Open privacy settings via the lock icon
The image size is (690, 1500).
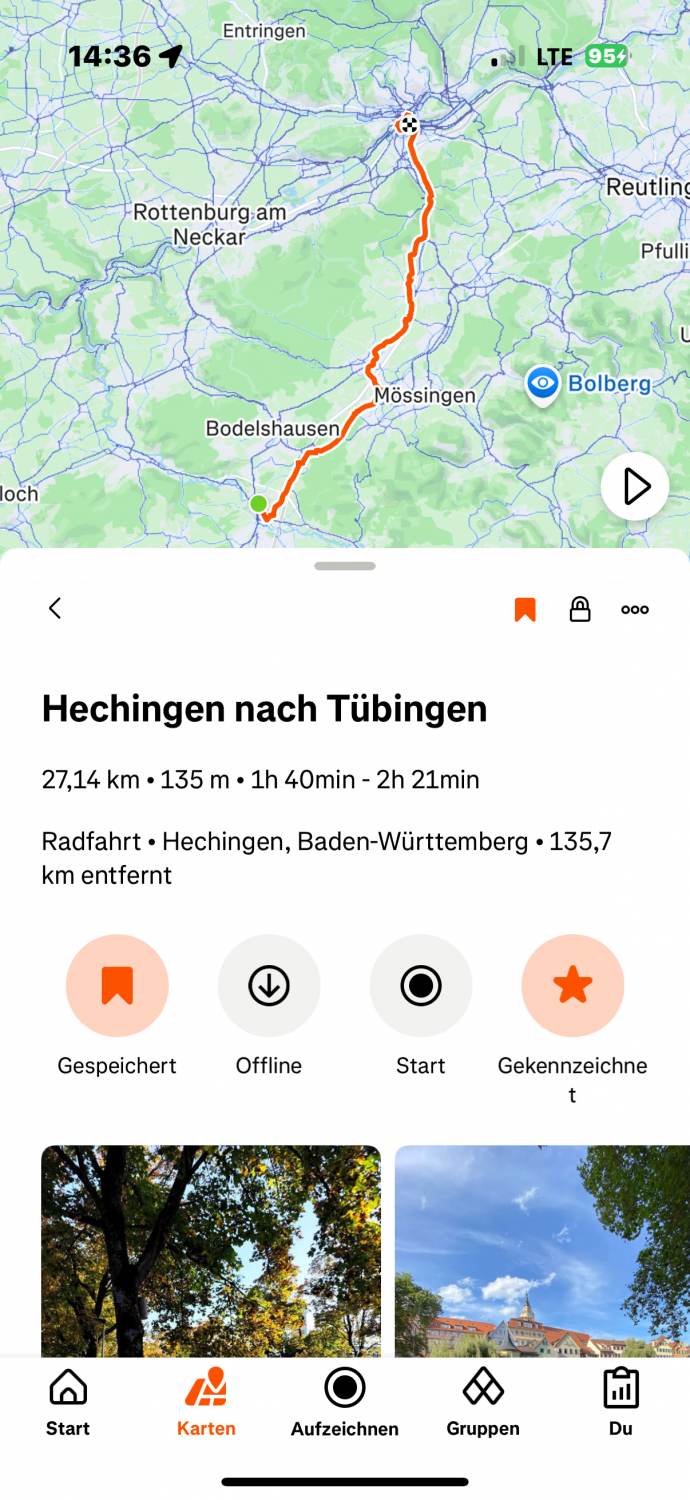click(x=580, y=609)
